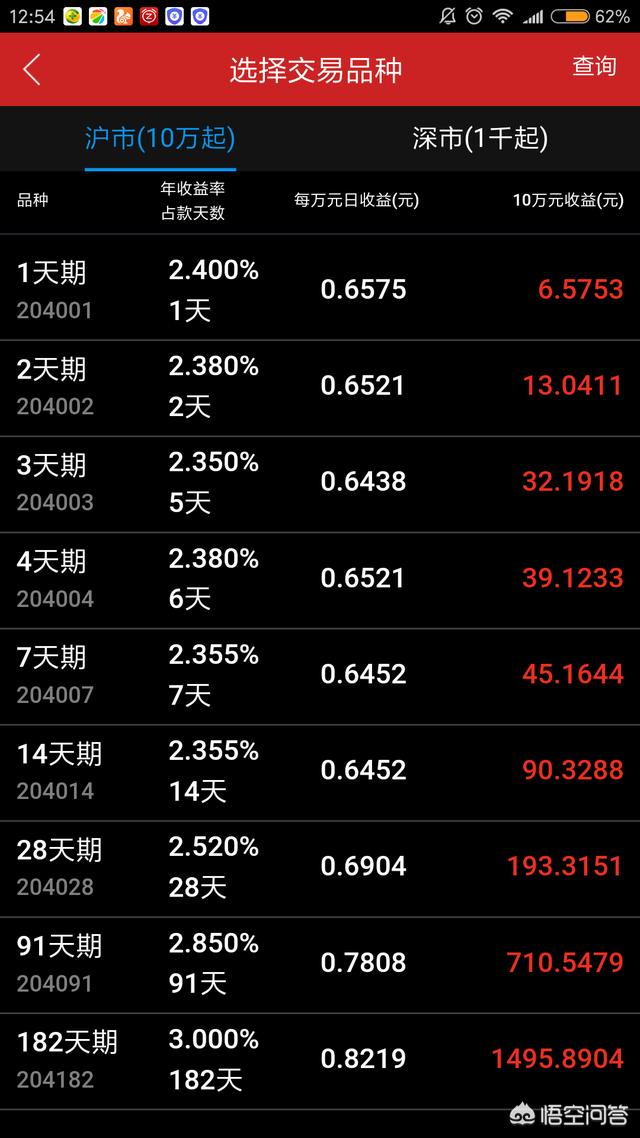This screenshot has height=1138, width=640.
Task: Tap the 查询 button
Action: (594, 67)
